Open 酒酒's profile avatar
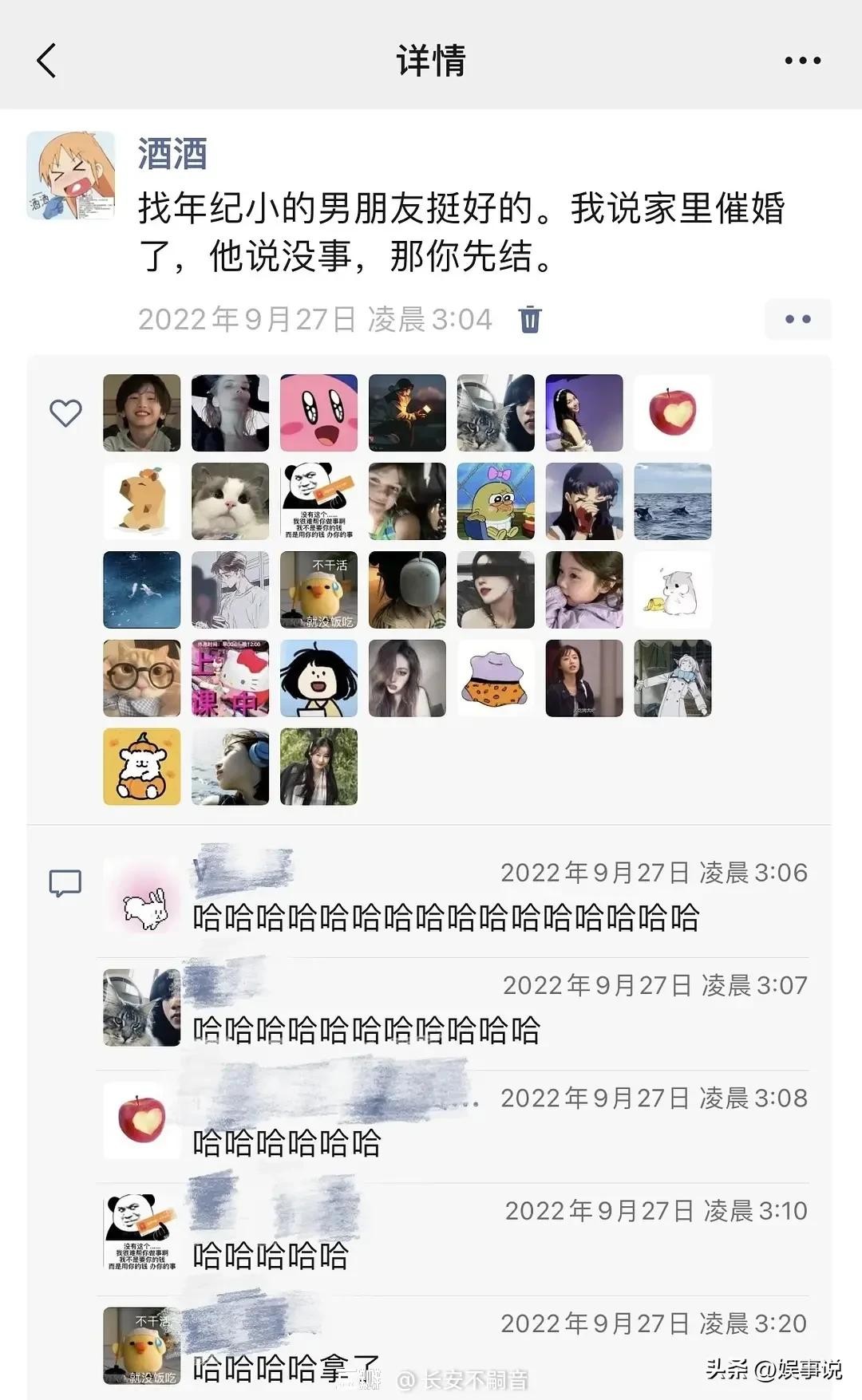This screenshot has width=862, height=1400. [x=71, y=176]
